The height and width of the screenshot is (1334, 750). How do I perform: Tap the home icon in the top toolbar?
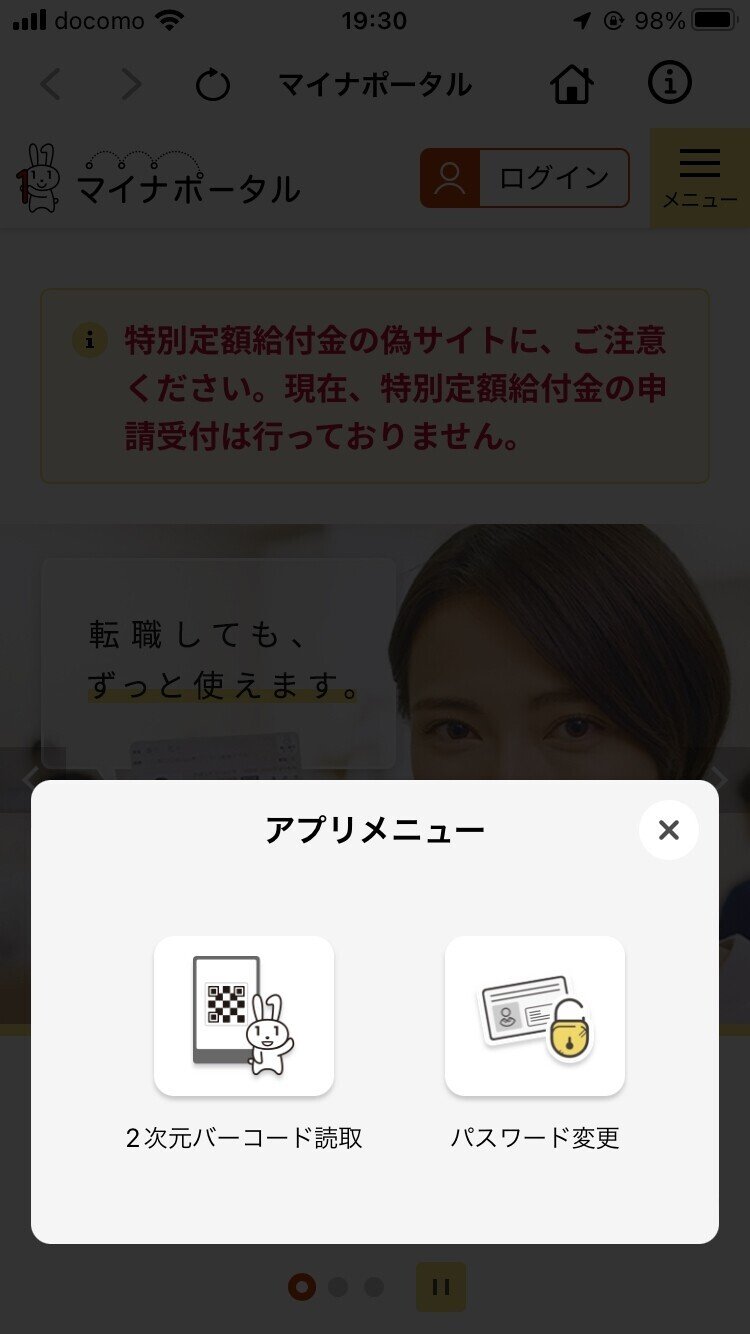click(x=571, y=84)
